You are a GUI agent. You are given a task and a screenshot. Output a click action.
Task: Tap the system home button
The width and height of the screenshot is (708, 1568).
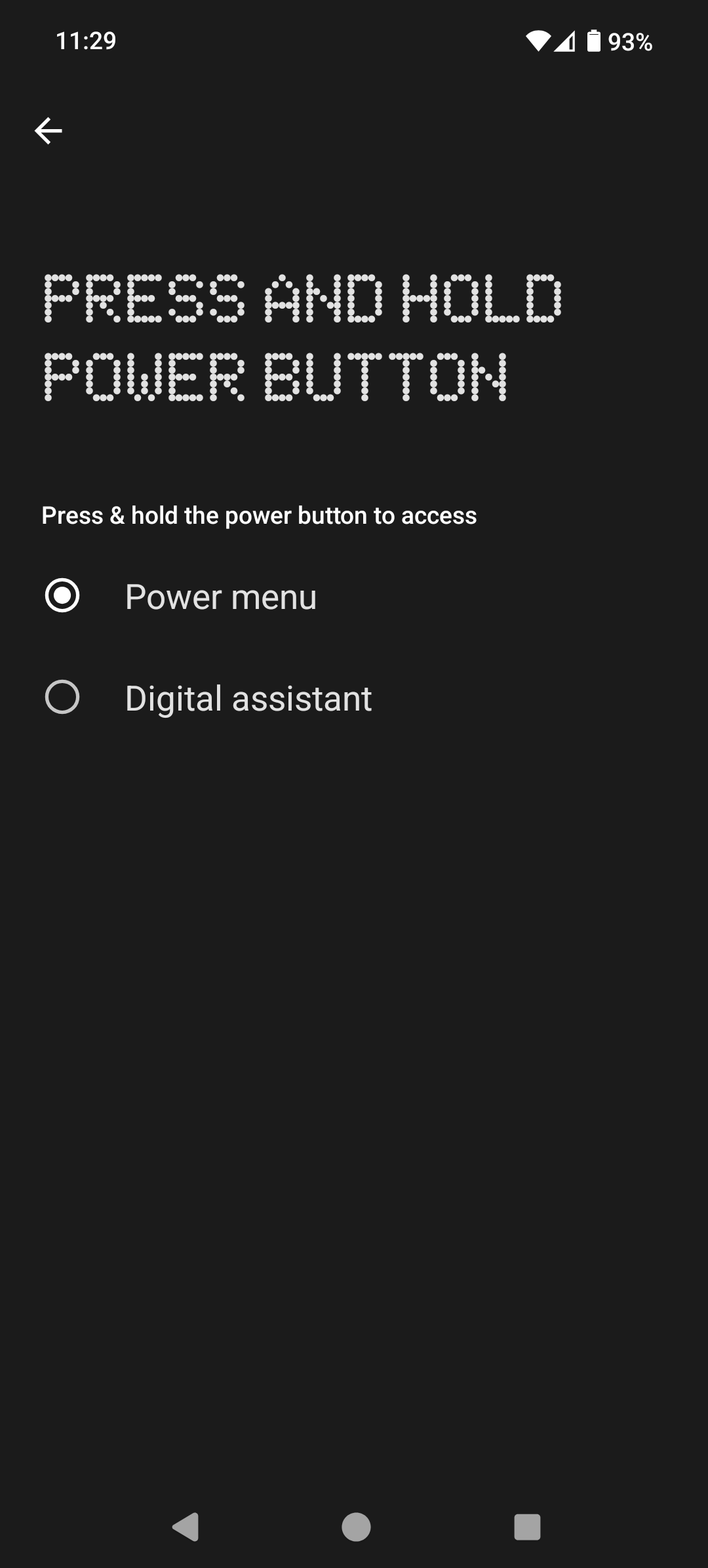(356, 1527)
